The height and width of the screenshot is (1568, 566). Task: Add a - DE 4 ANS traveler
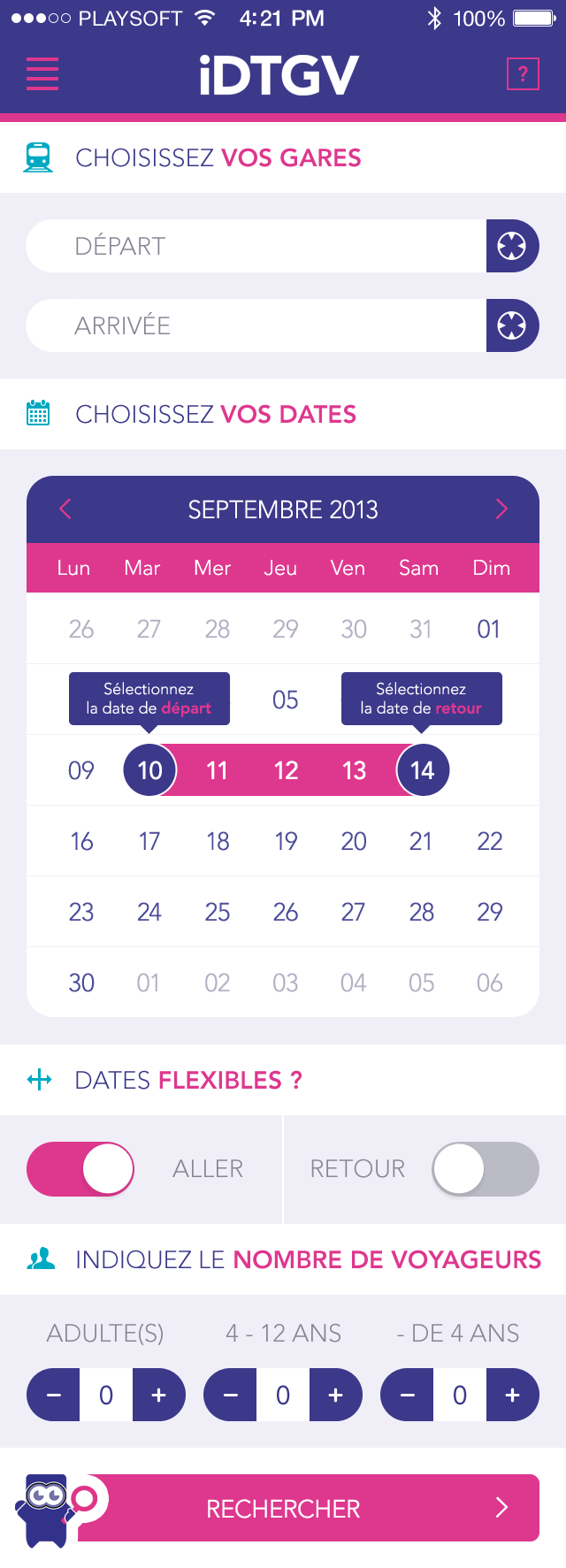(x=512, y=1396)
